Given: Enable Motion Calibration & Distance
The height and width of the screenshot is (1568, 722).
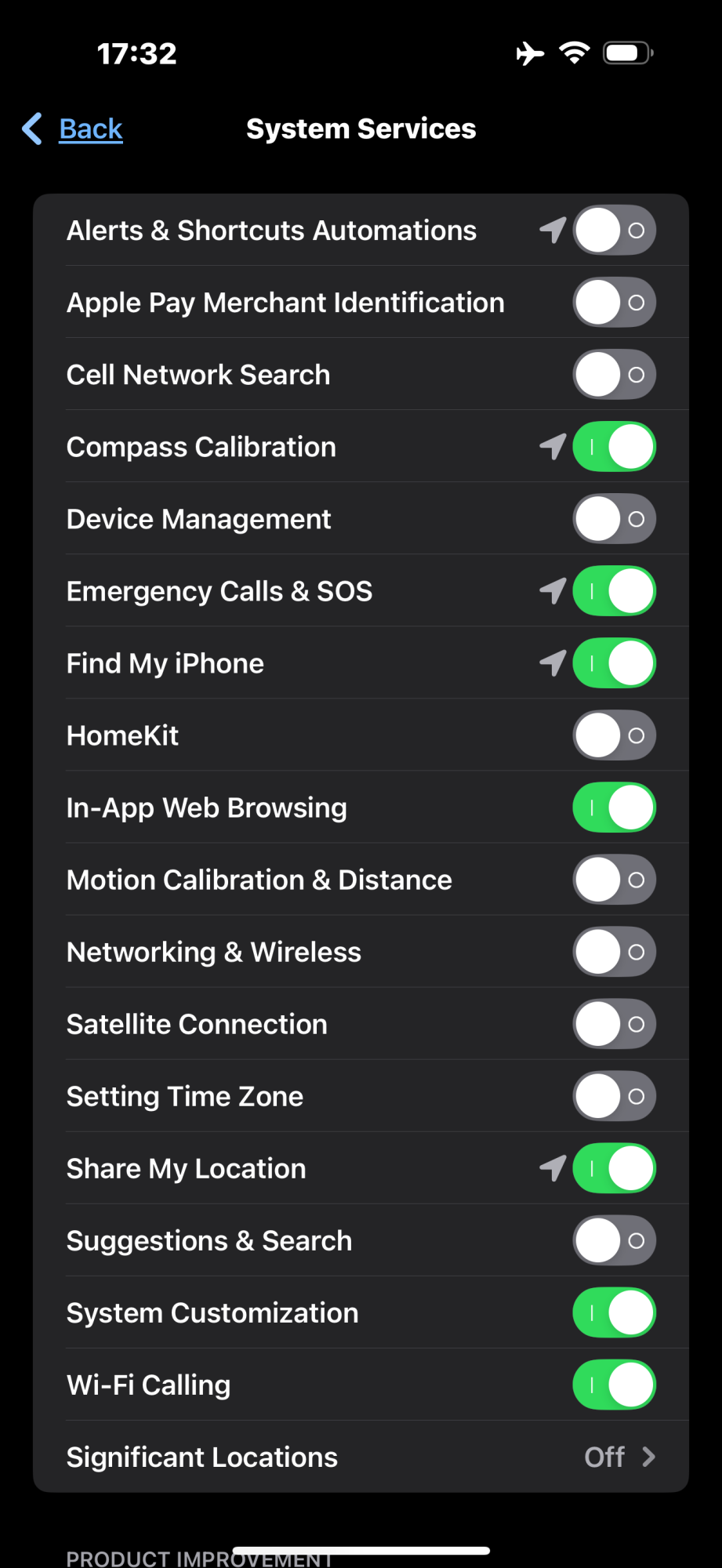Looking at the screenshot, I should [614, 880].
